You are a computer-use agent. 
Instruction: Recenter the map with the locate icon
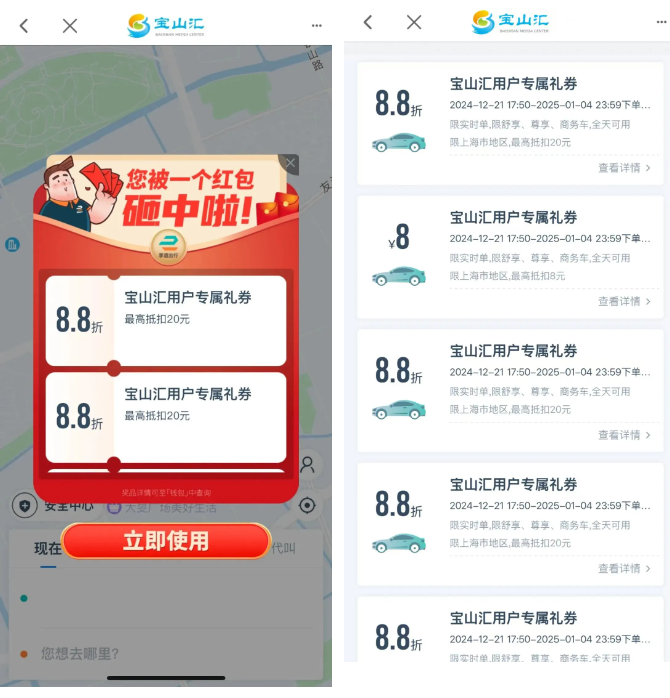tap(307, 505)
